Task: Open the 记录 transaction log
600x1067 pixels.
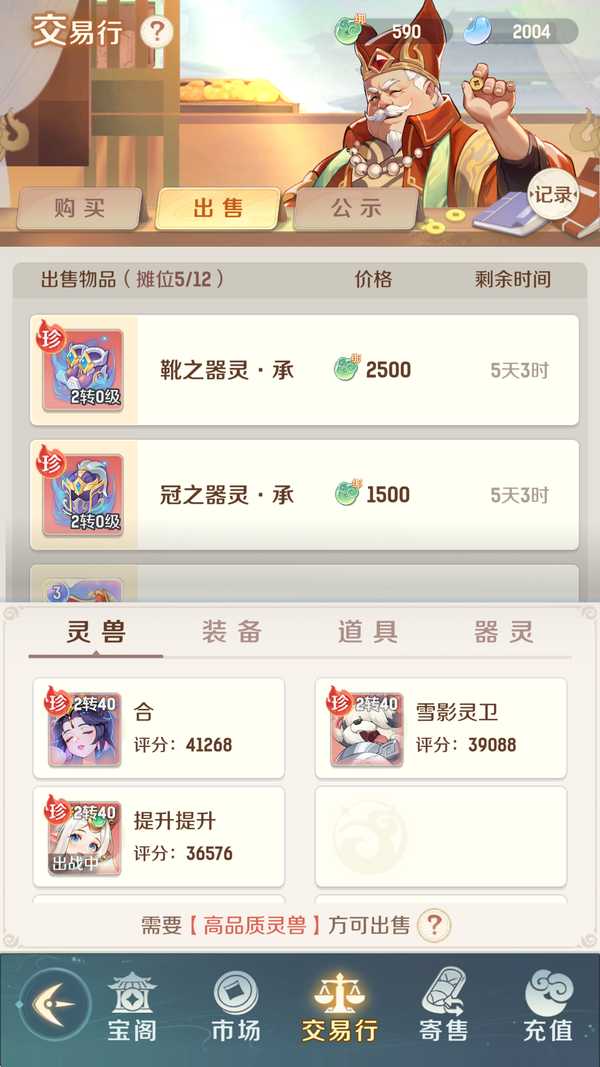Action: 552,195
